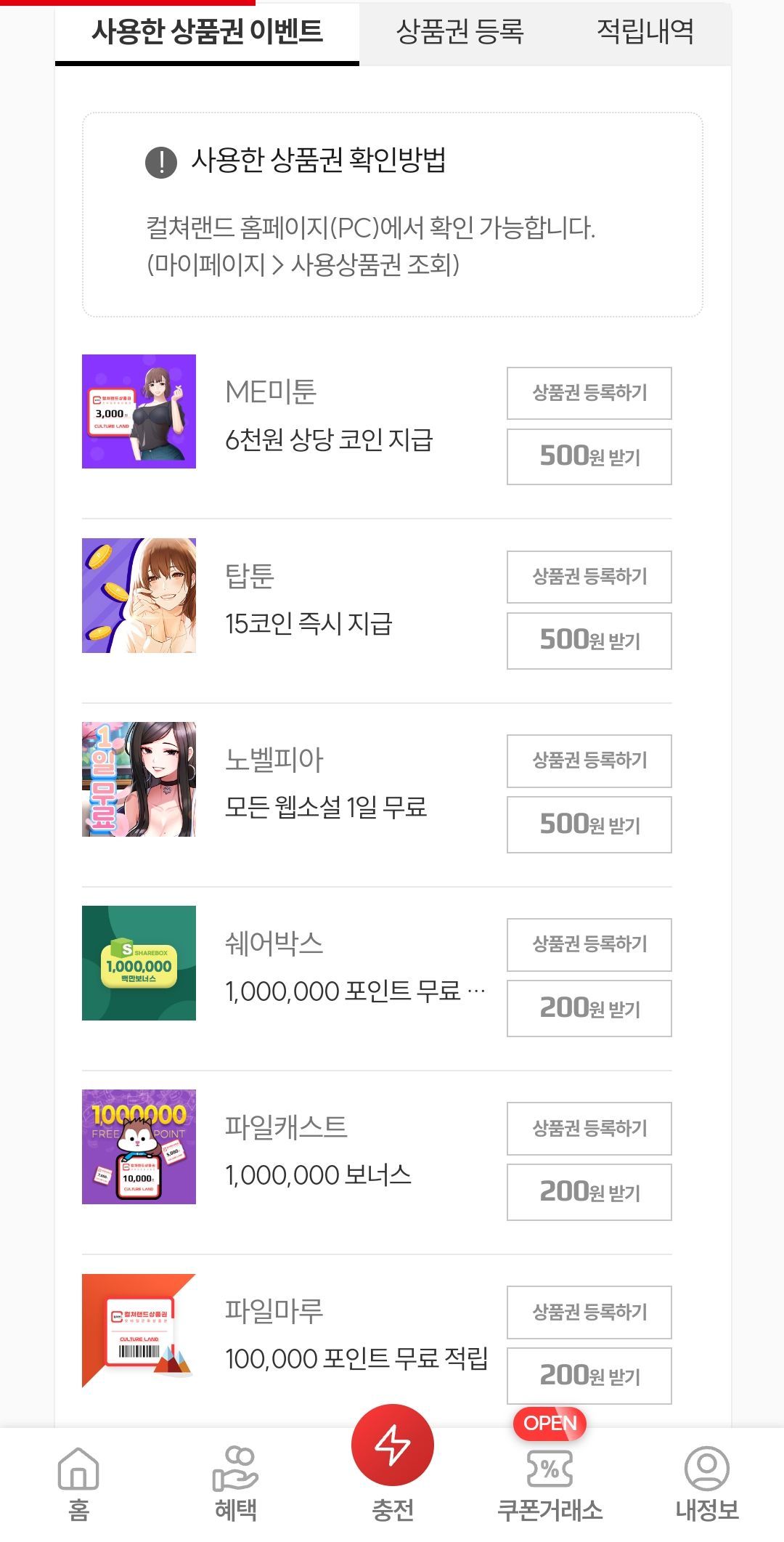Click 상품권 등록하기 for 파일캐스트
This screenshot has width=784, height=1542.
[x=589, y=1129]
